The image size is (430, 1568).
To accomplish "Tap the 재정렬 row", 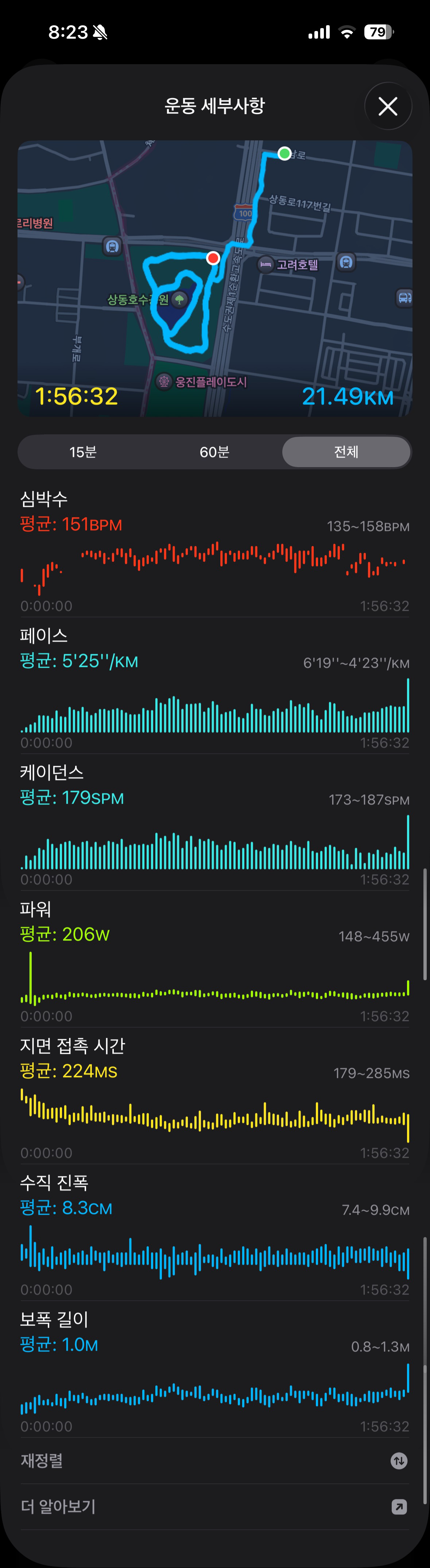I will coord(214,1460).
